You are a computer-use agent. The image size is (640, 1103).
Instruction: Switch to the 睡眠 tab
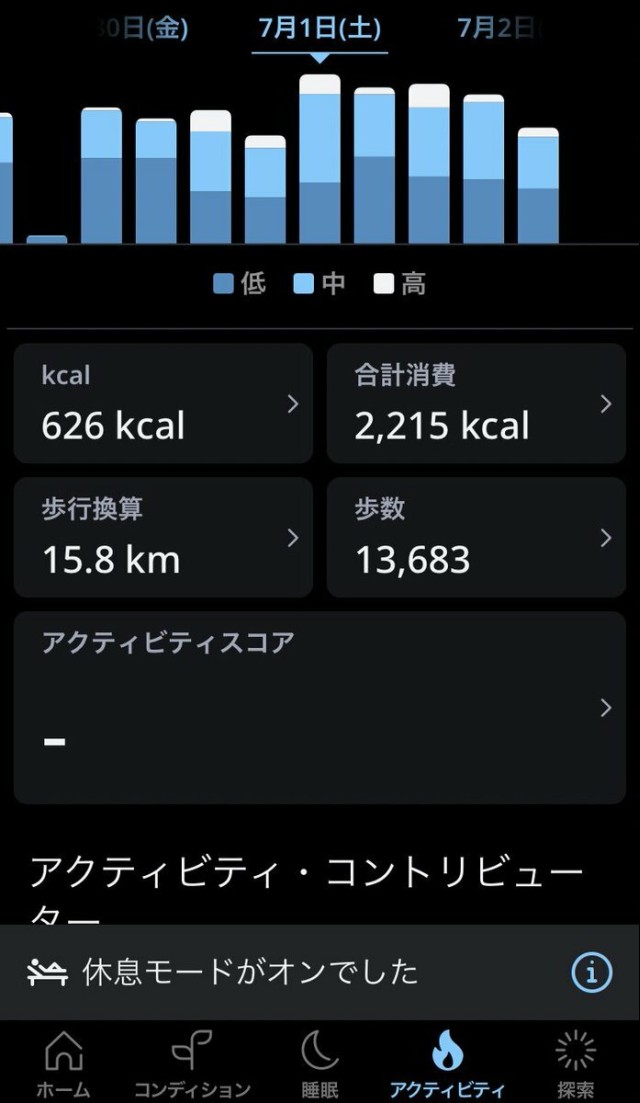pos(320,1065)
